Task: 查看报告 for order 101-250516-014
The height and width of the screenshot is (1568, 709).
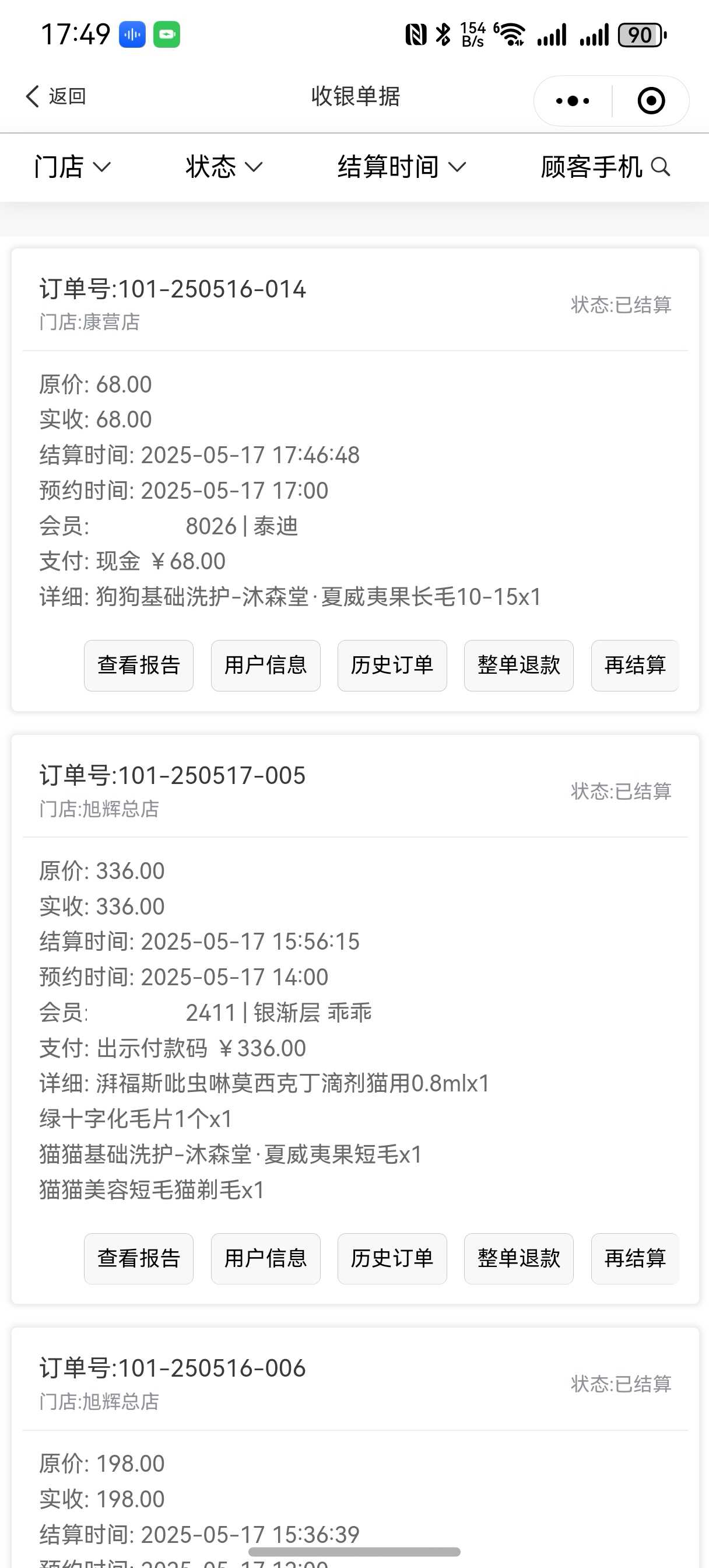Action: (x=139, y=666)
